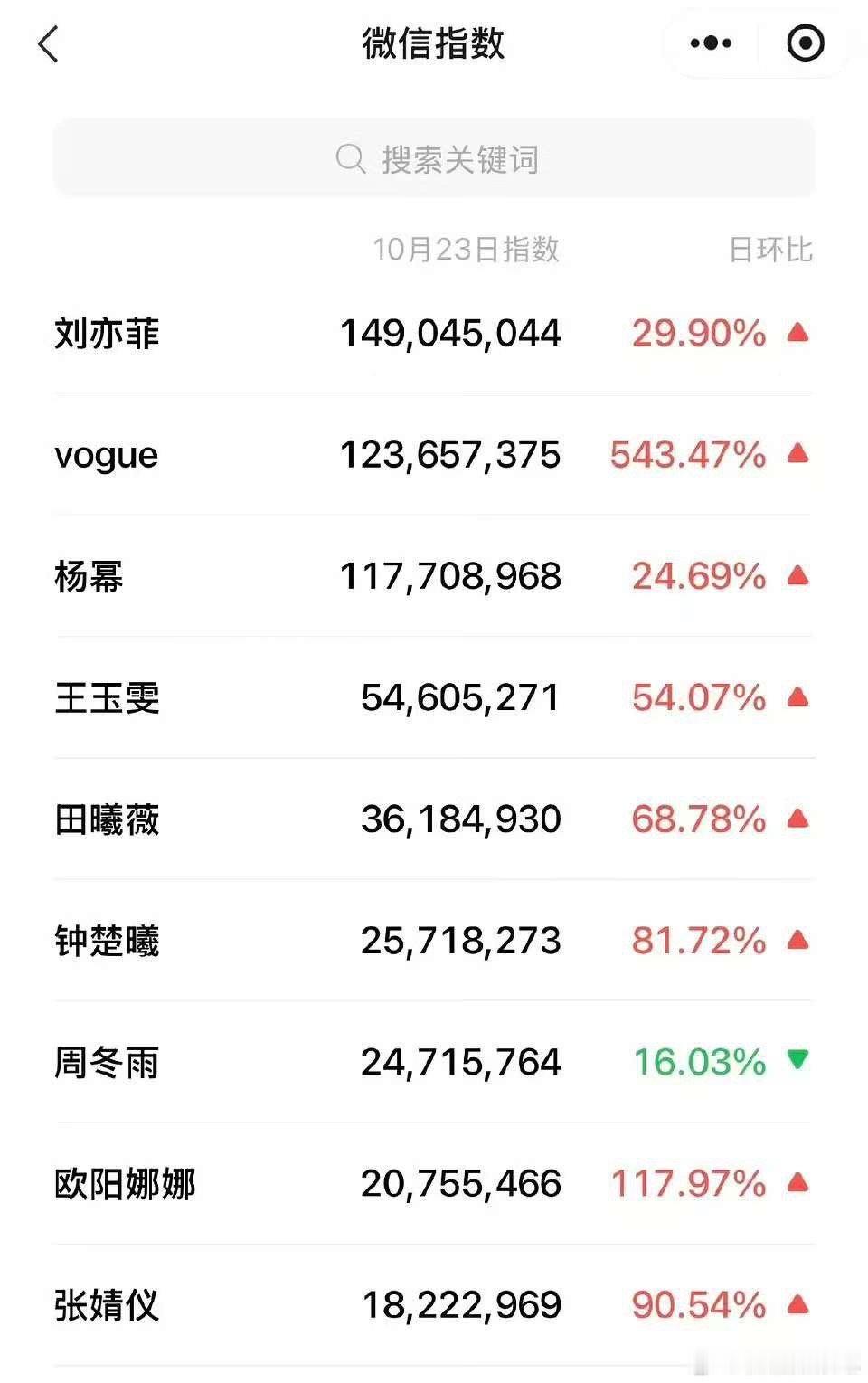Tap the 81.72% change for 钟楚曦
This screenshot has height=1383, width=868.
[x=696, y=941]
